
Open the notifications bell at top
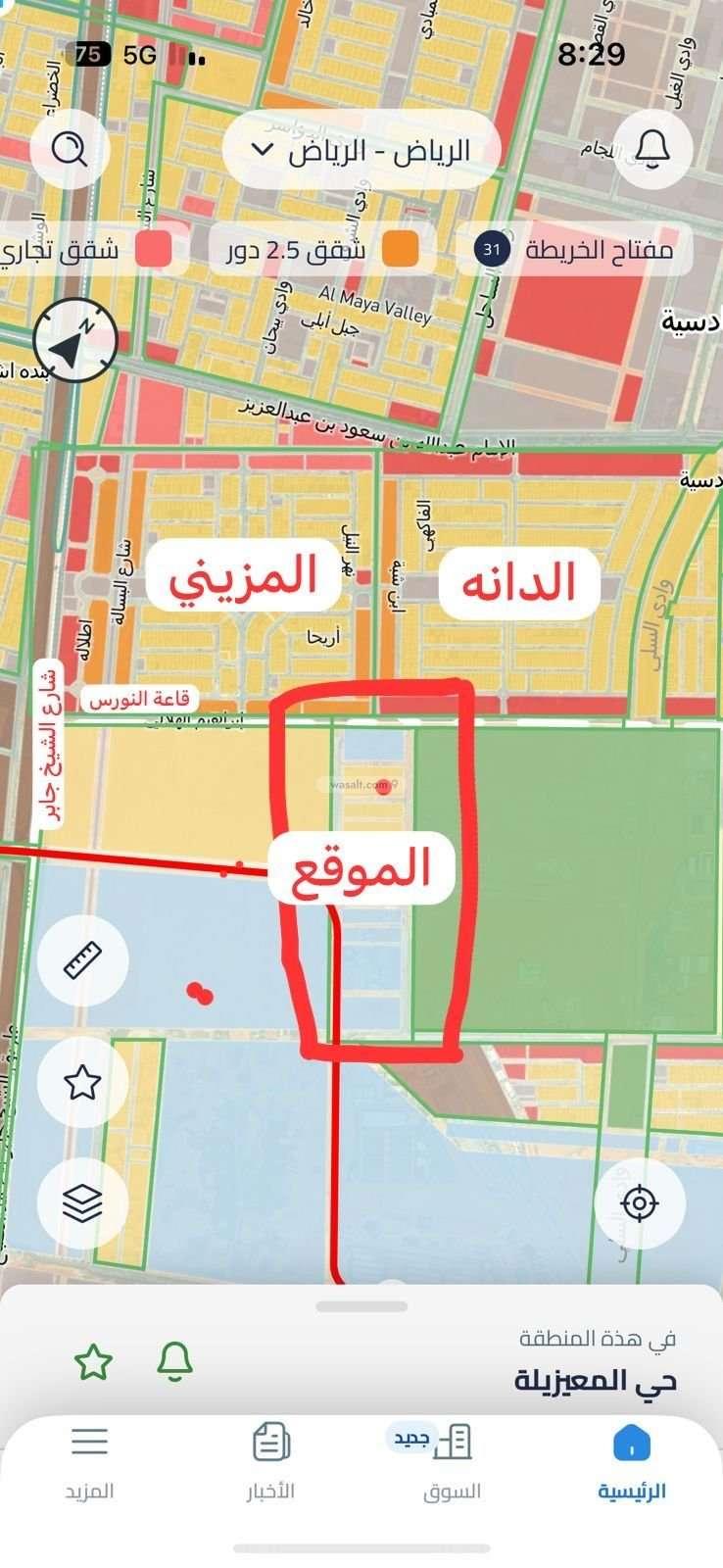tap(651, 148)
